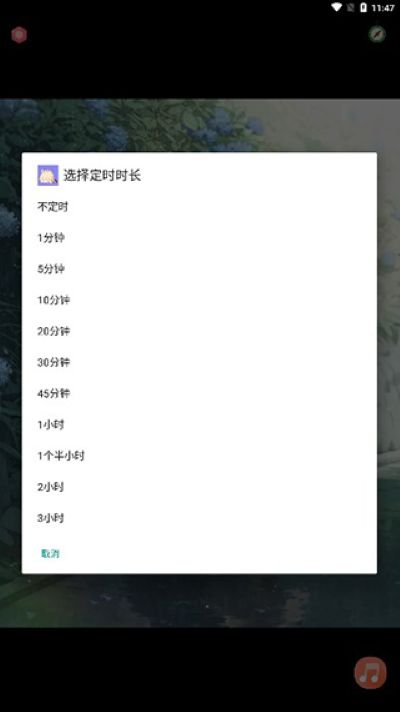
Task: Pick the 2小时 option
Action: [199, 487]
